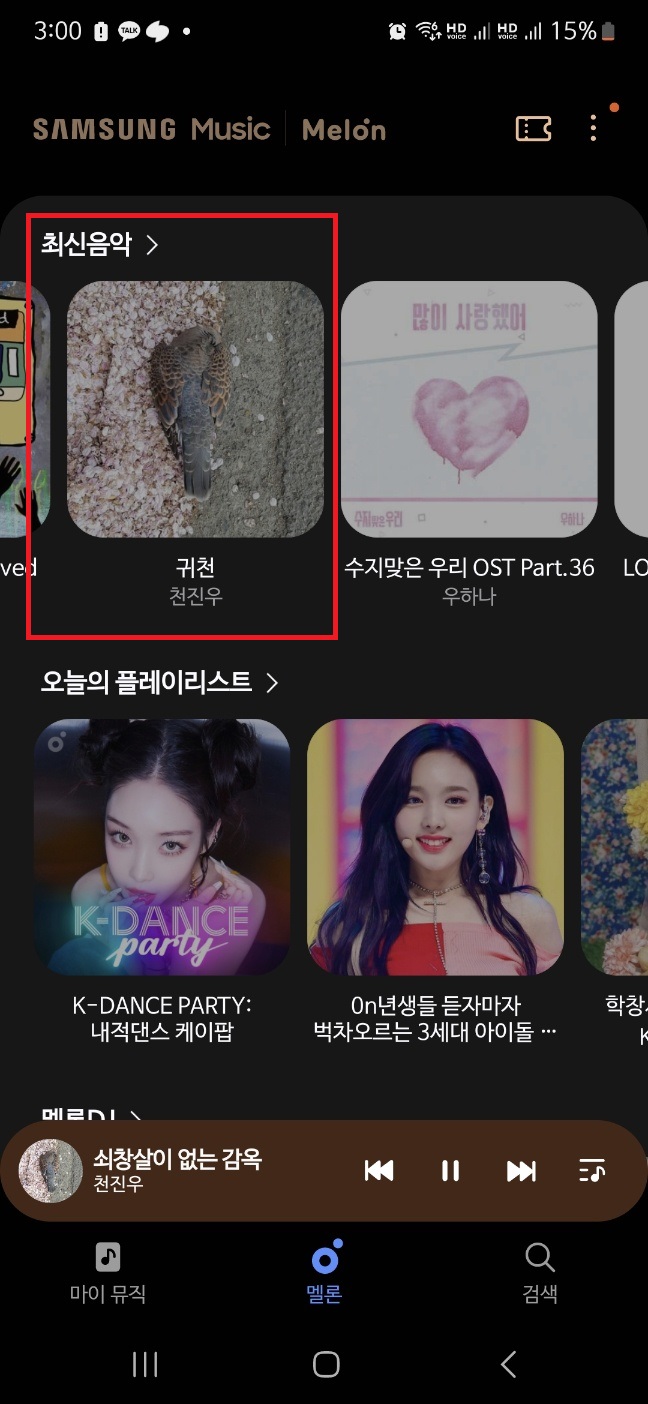Screen dimensions: 648x1404
Task: Tap the system back button
Action: tap(508, 1364)
